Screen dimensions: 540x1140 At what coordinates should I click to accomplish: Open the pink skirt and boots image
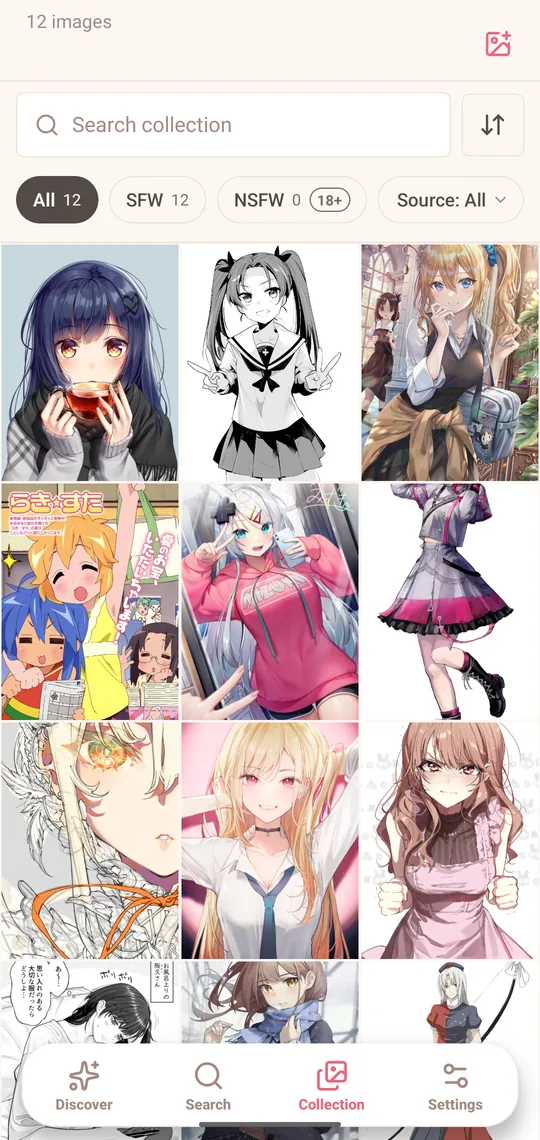point(450,601)
